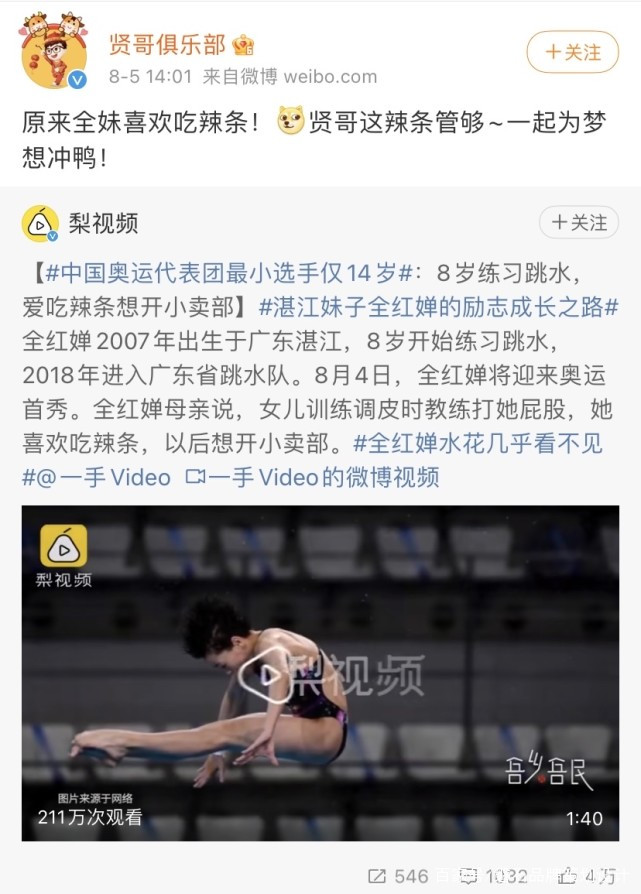This screenshot has height=894, width=641.
Task: Follow 贤哥俱乐部 account
Action: [x=572, y=52]
